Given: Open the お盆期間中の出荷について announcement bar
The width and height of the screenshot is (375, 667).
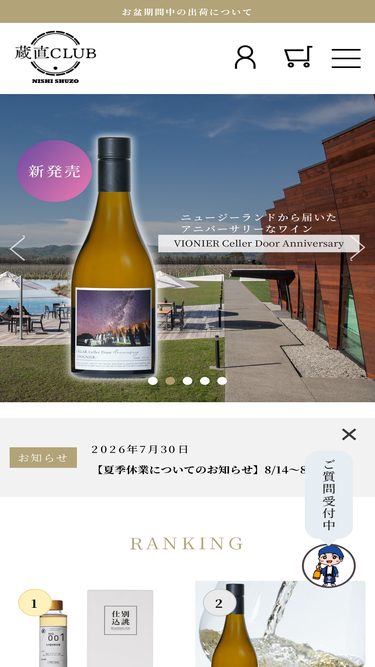Looking at the screenshot, I should [x=187, y=11].
